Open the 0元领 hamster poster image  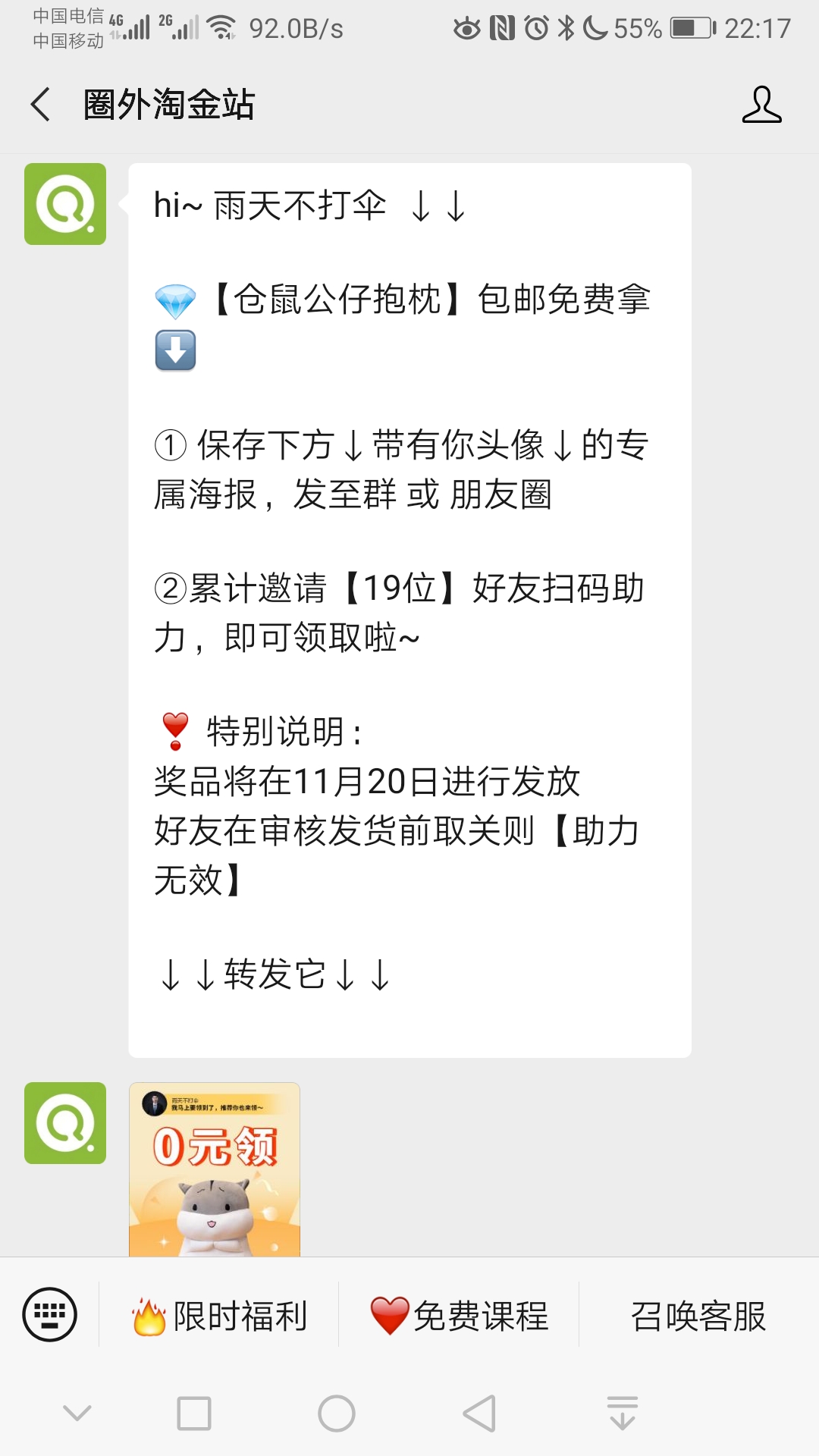point(215,1169)
